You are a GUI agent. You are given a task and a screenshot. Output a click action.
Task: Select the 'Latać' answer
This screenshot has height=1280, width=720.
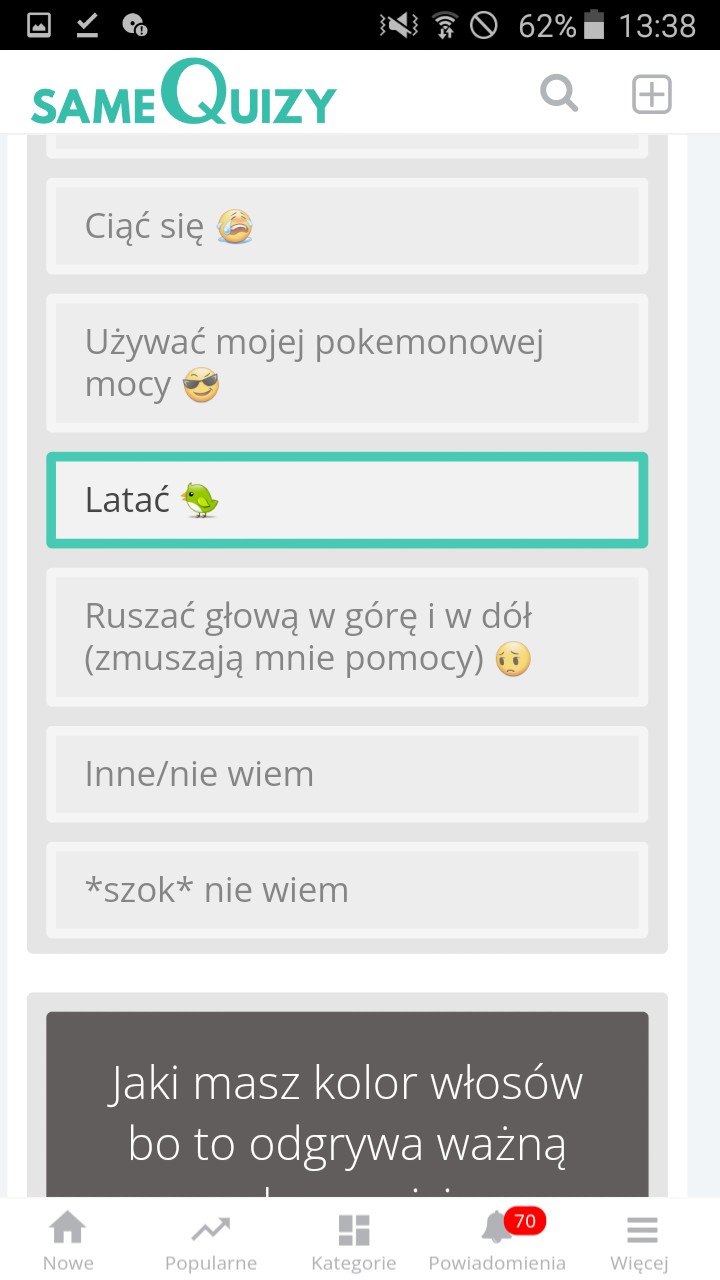click(x=347, y=500)
